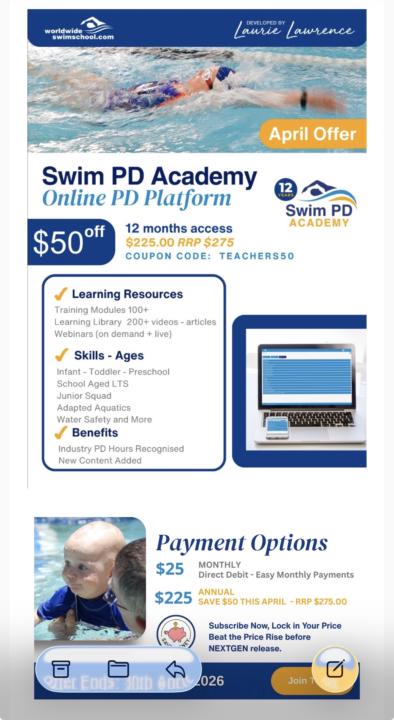Move the email to a folder
The image size is (394, 720).
point(118,669)
